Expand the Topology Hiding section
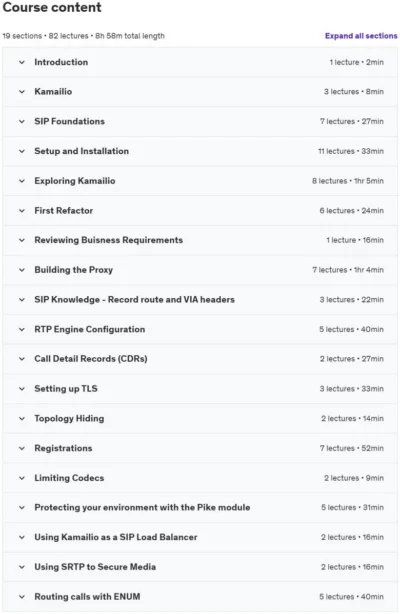Viewport: 400px width, 614px height. (x=200, y=418)
